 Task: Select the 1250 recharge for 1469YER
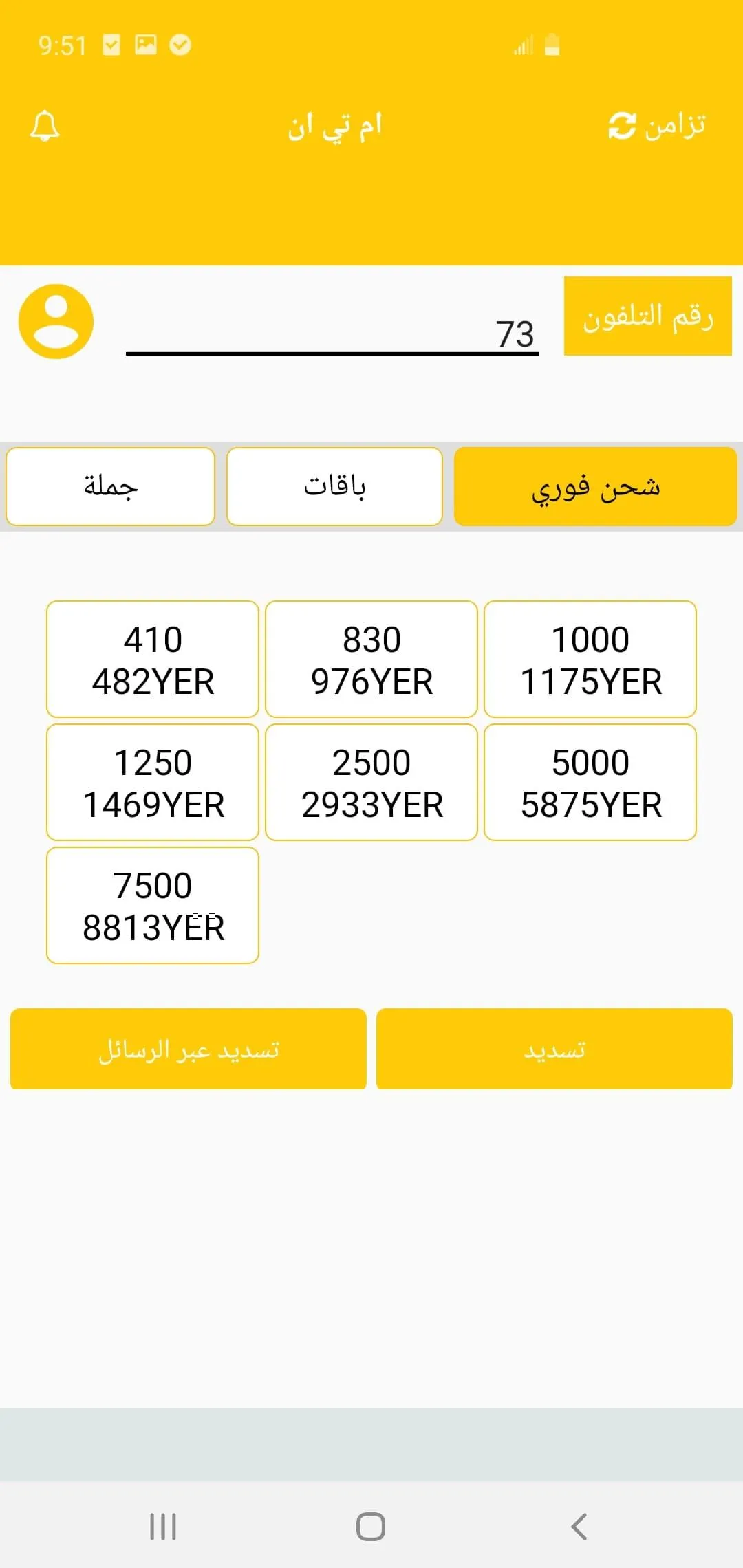pyautogui.click(x=153, y=783)
